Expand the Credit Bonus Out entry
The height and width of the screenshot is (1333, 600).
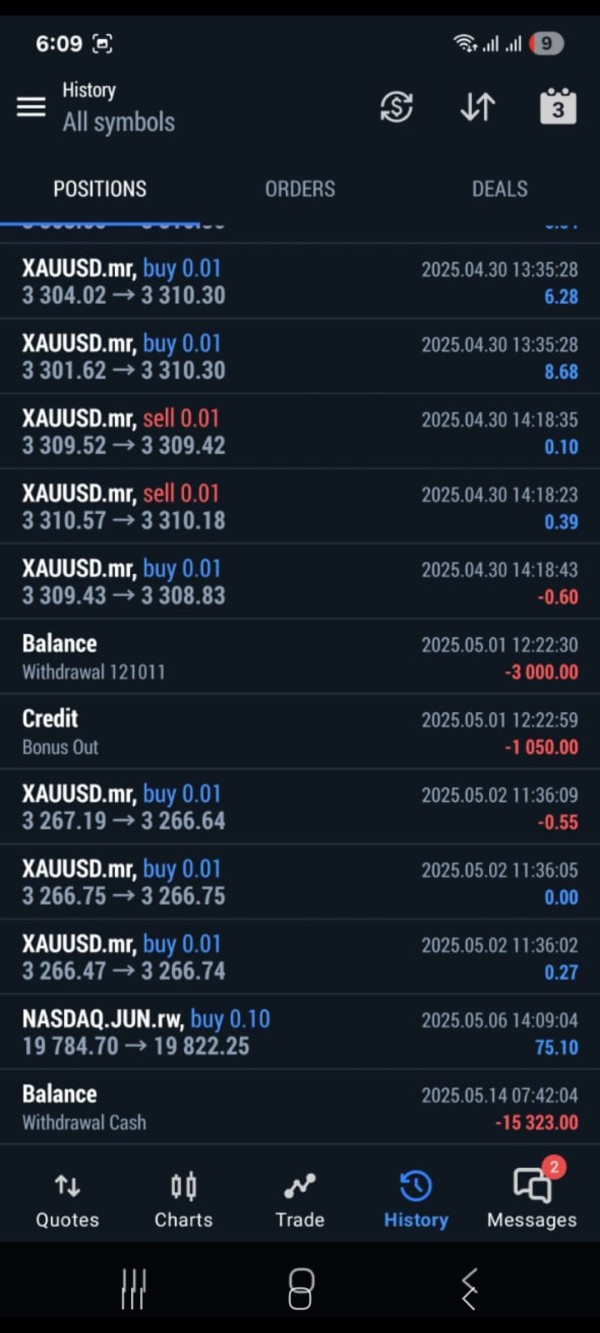coord(300,732)
